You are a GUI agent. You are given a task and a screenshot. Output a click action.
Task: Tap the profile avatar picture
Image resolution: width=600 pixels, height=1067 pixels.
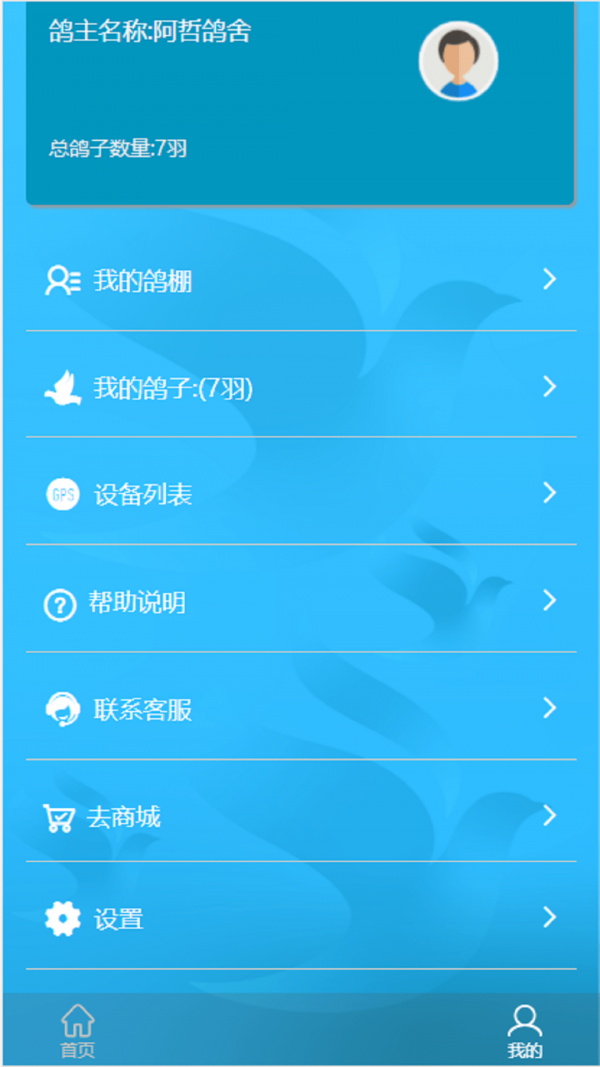[x=458, y=61]
